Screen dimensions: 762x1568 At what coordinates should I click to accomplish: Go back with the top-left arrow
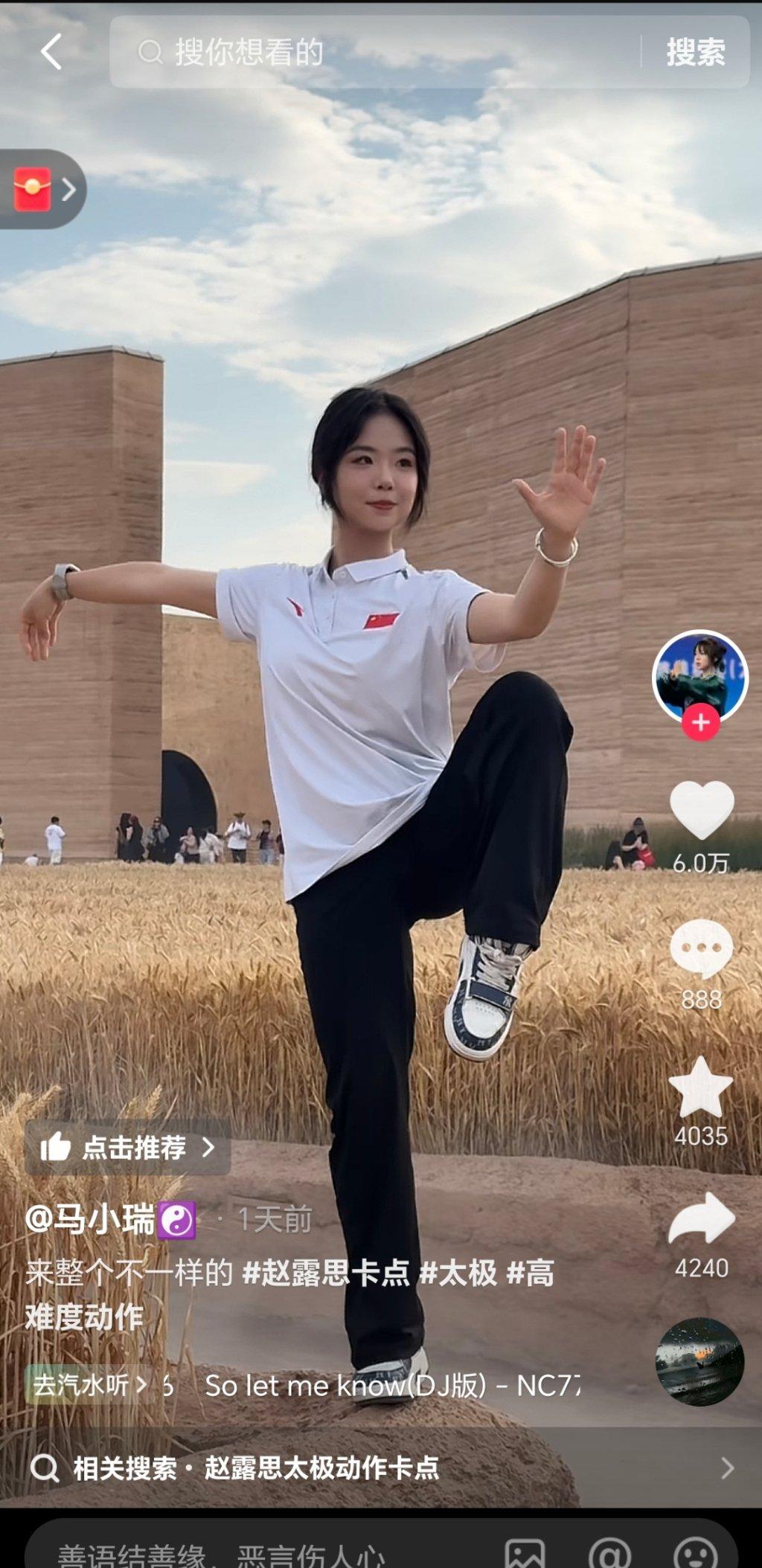(x=51, y=52)
